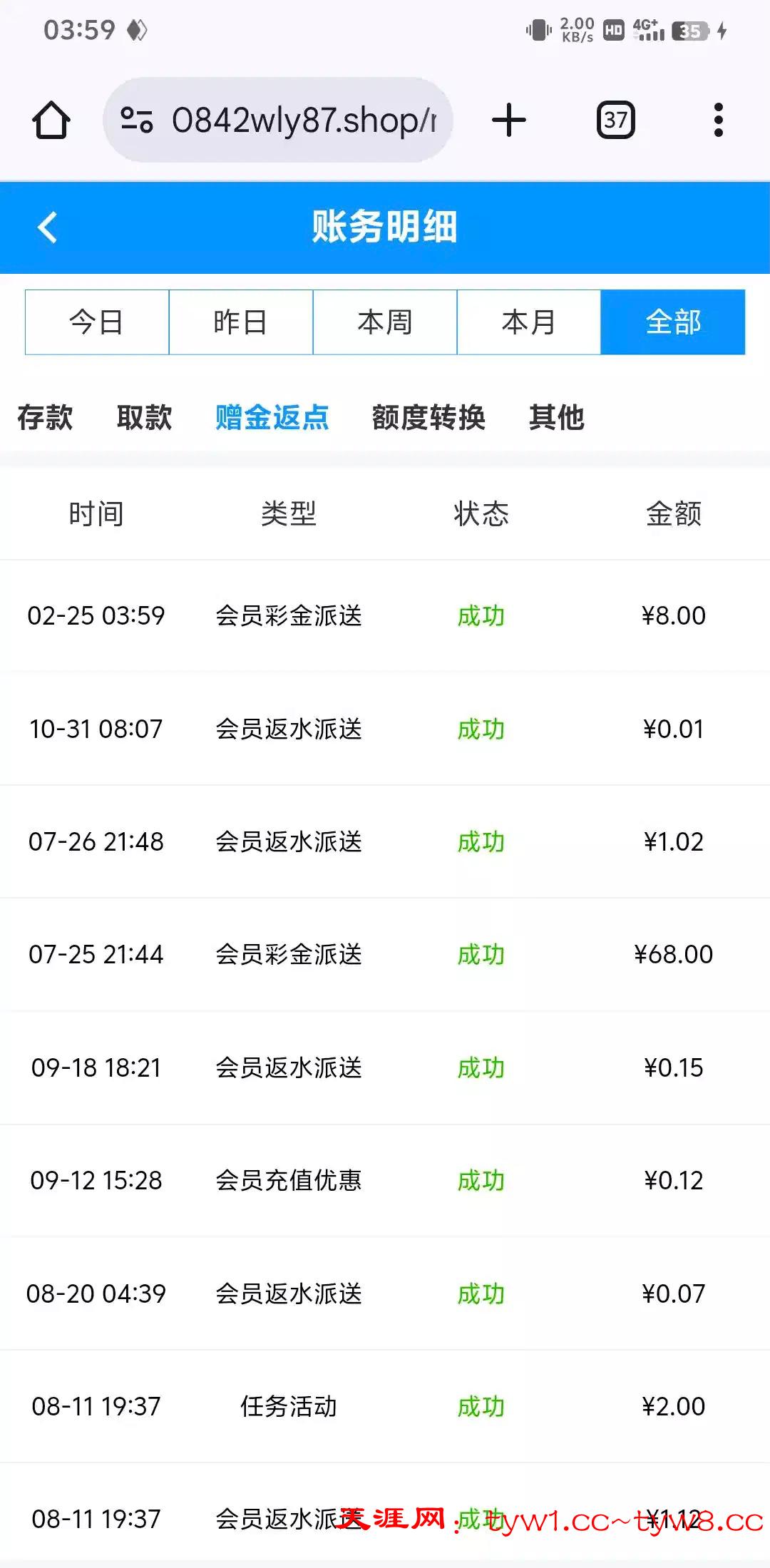The image size is (770, 1568).
Task: Show 取款 records
Action: click(144, 417)
